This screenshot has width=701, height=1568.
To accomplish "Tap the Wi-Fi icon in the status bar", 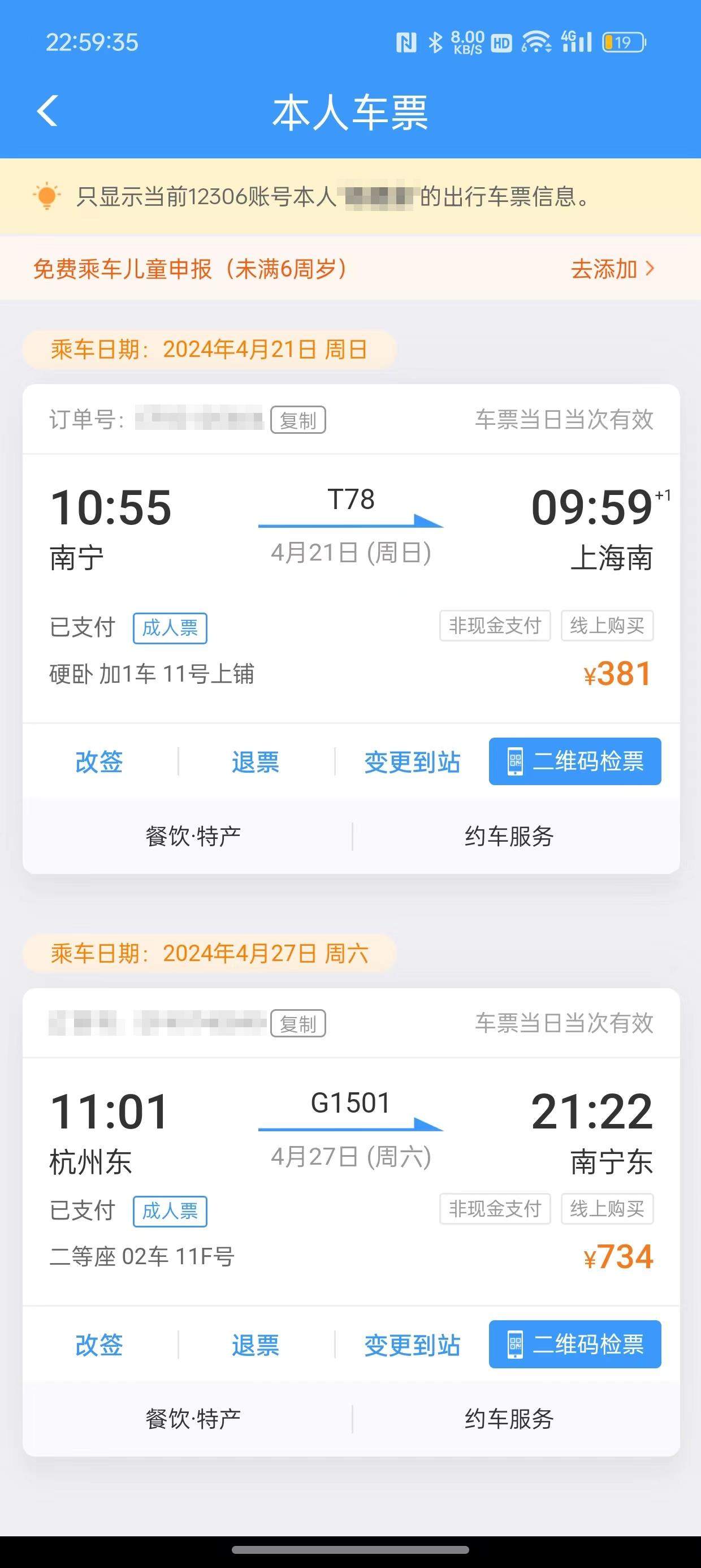I will [538, 41].
